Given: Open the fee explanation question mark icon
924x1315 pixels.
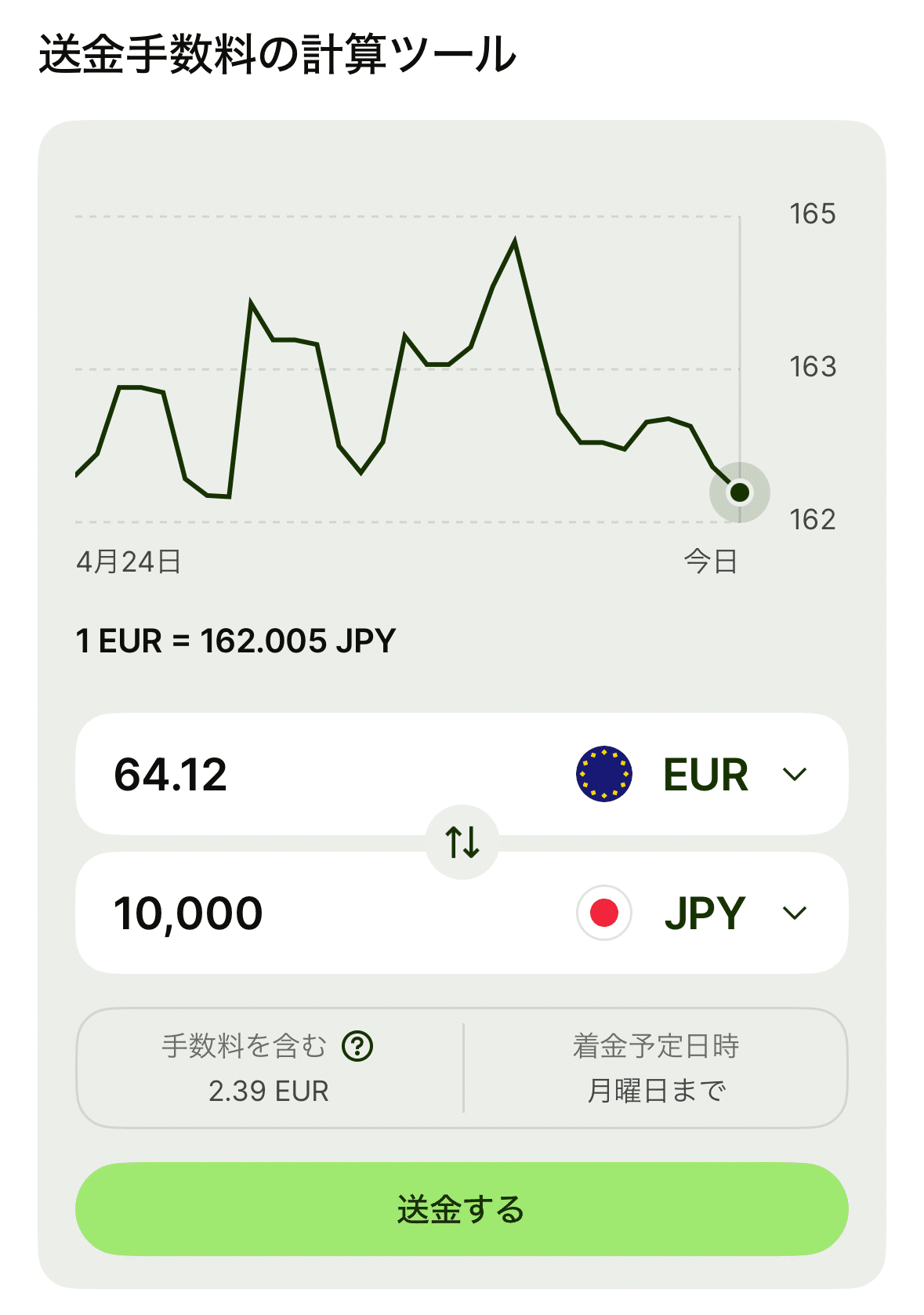Looking at the screenshot, I should [x=359, y=1046].
